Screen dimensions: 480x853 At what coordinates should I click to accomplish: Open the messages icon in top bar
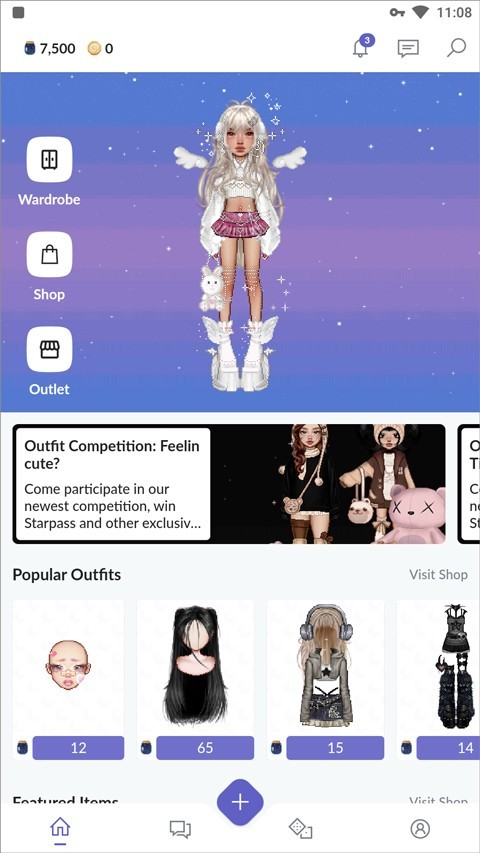408,48
